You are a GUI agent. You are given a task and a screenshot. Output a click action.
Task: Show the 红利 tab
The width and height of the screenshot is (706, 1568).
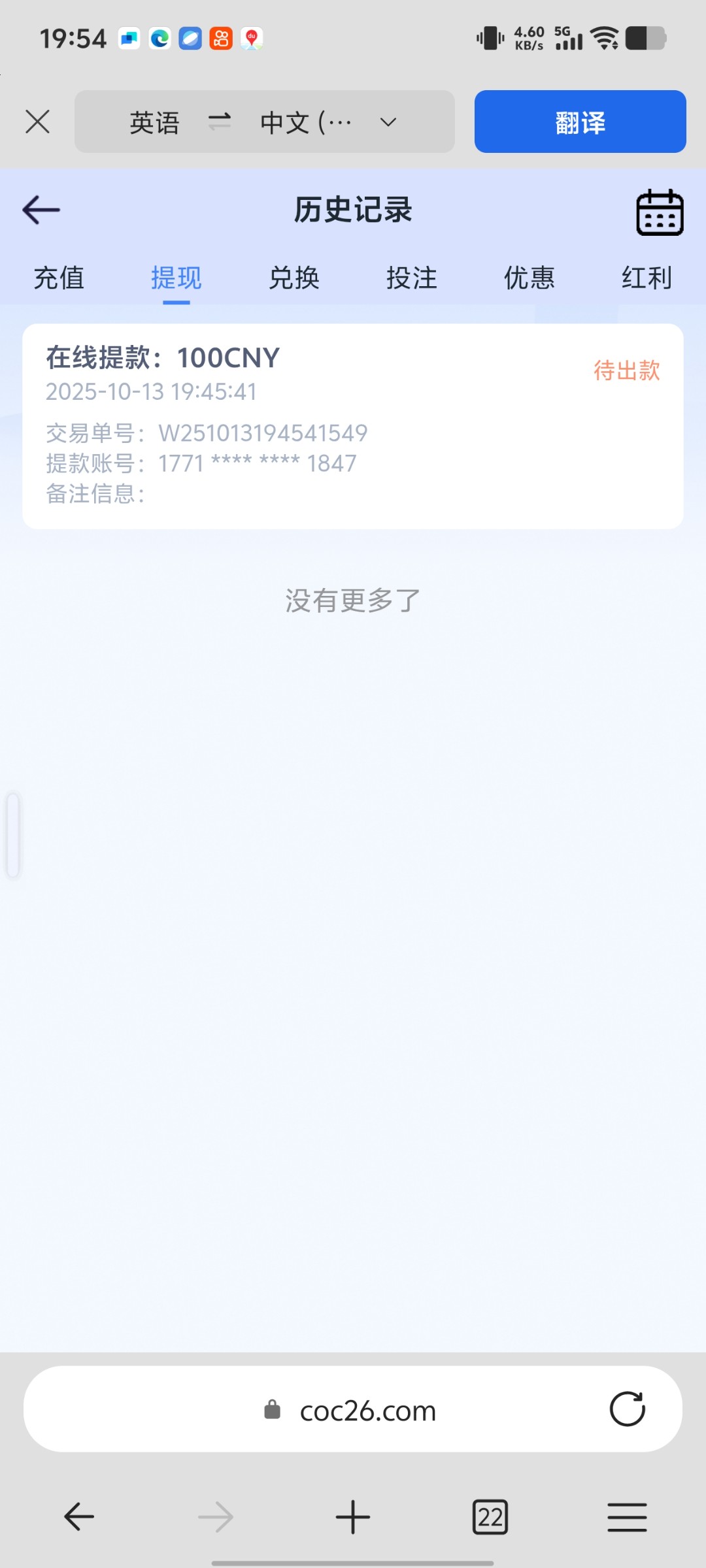coord(647,278)
